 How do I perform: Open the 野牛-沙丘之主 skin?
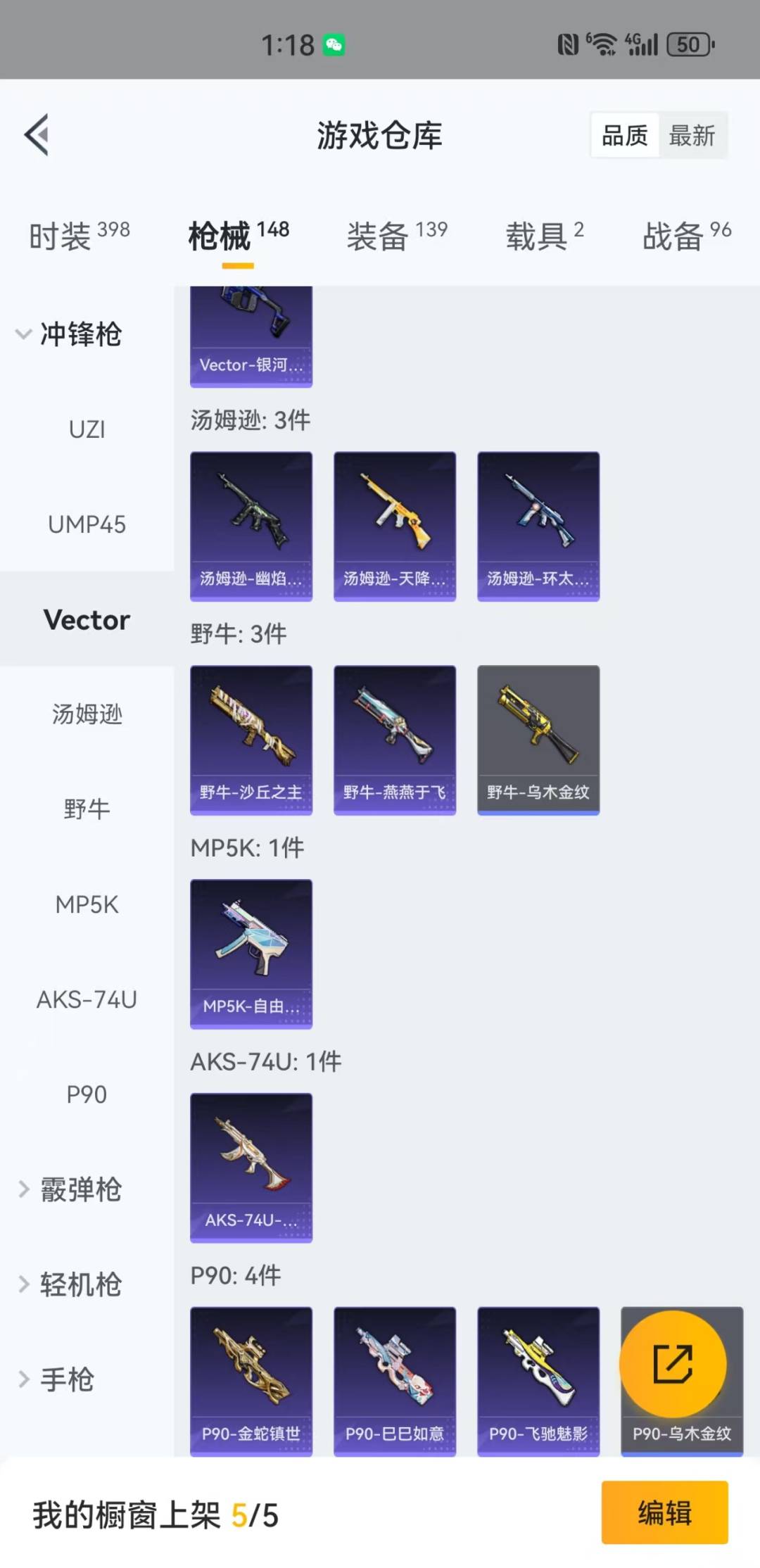[x=251, y=740]
